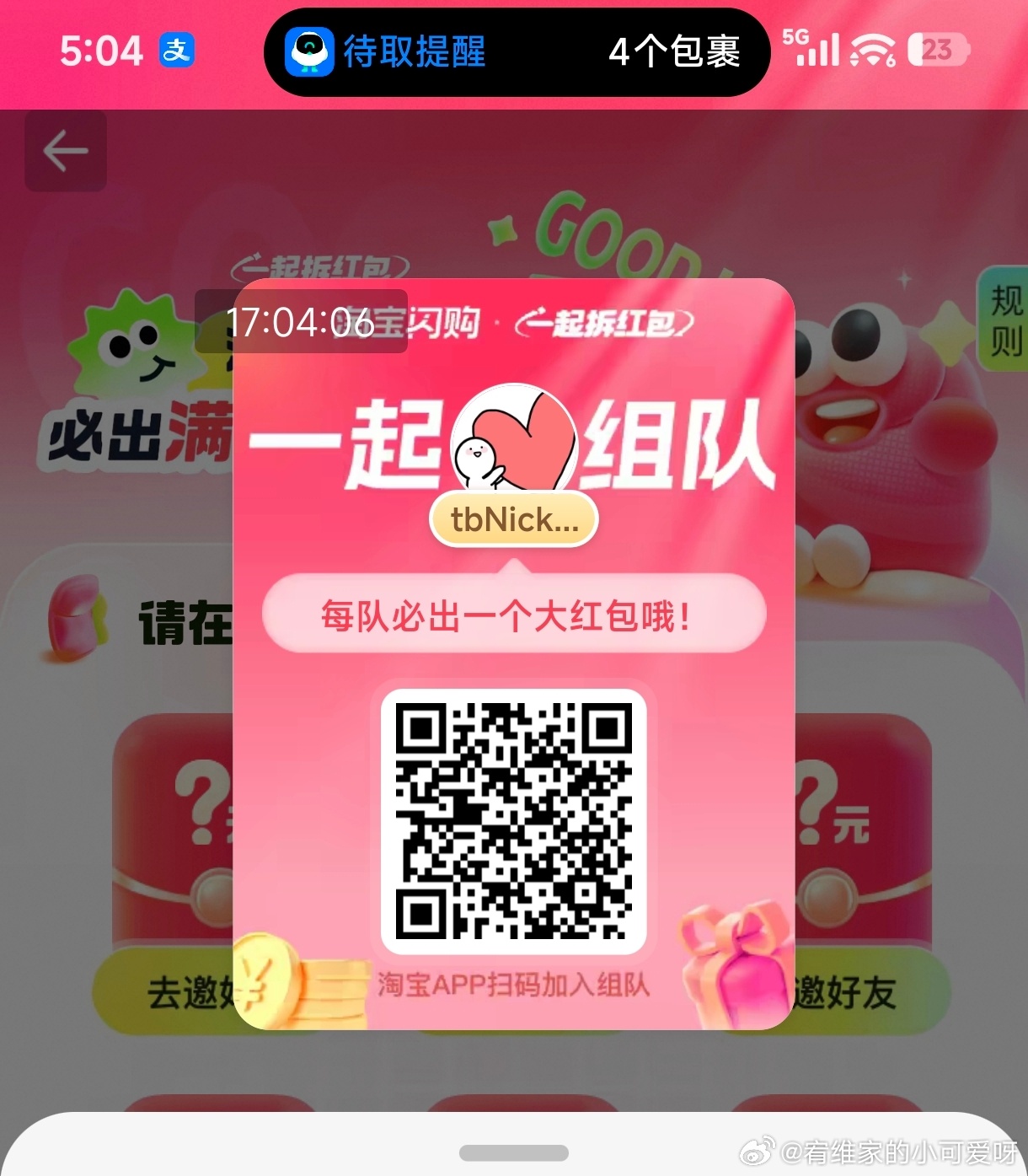Go back using the arrow icon
The image size is (1028, 1176).
click(65, 152)
